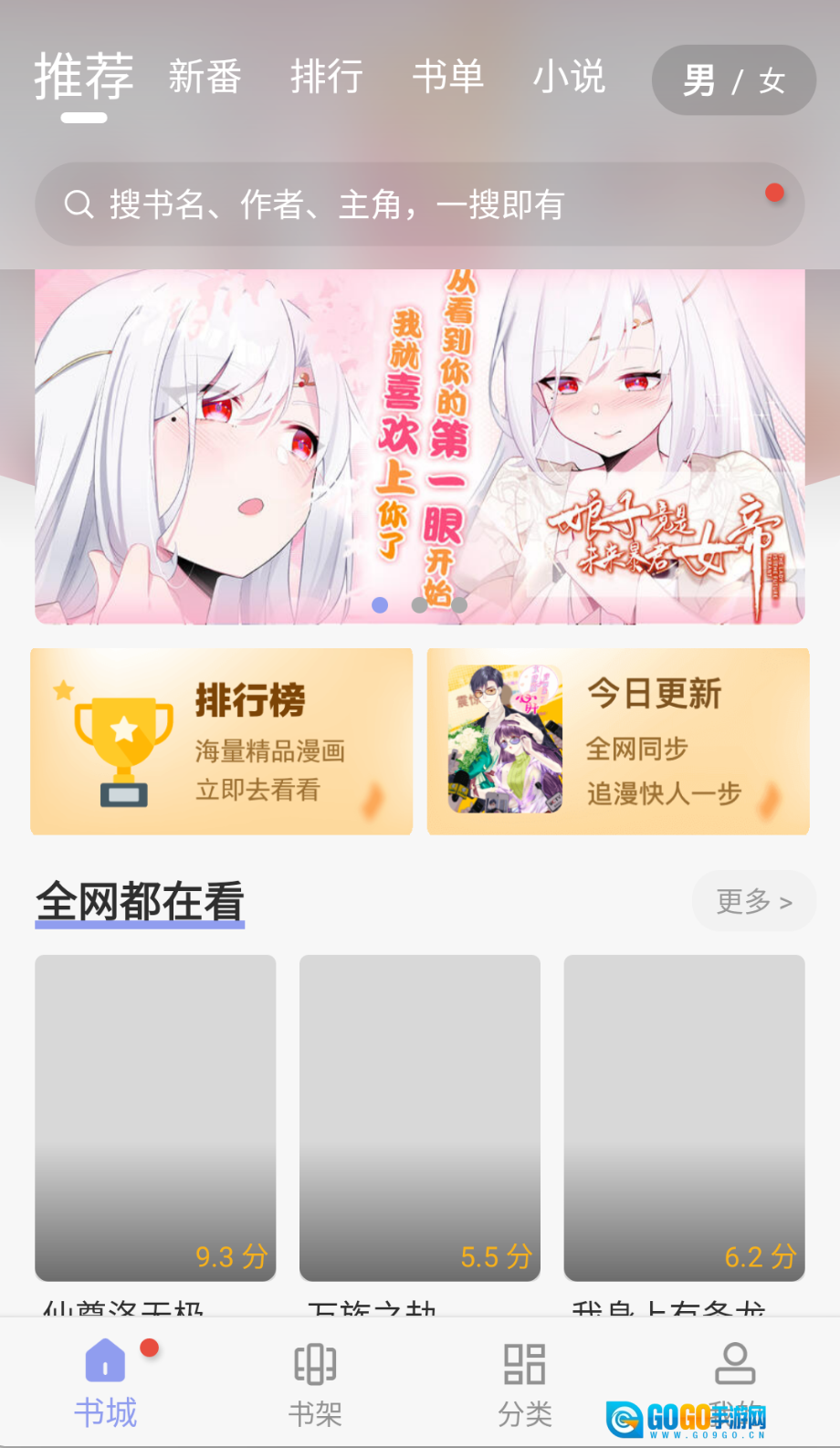The image size is (840, 1448).
Task: Open the 排行 top tab
Action: click(326, 77)
